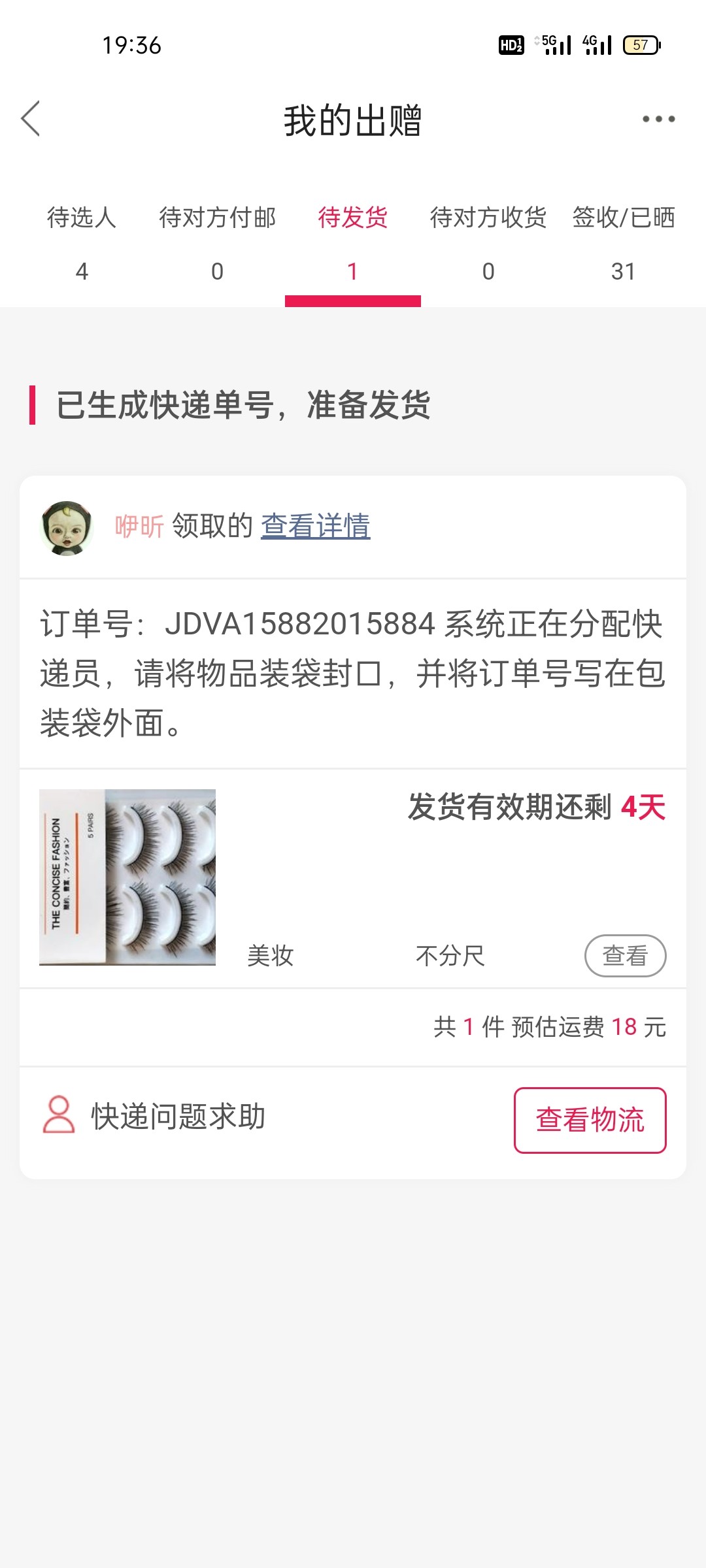Switch to the 待对方付邮 tab
The width and height of the screenshot is (706, 1568).
[x=217, y=242]
